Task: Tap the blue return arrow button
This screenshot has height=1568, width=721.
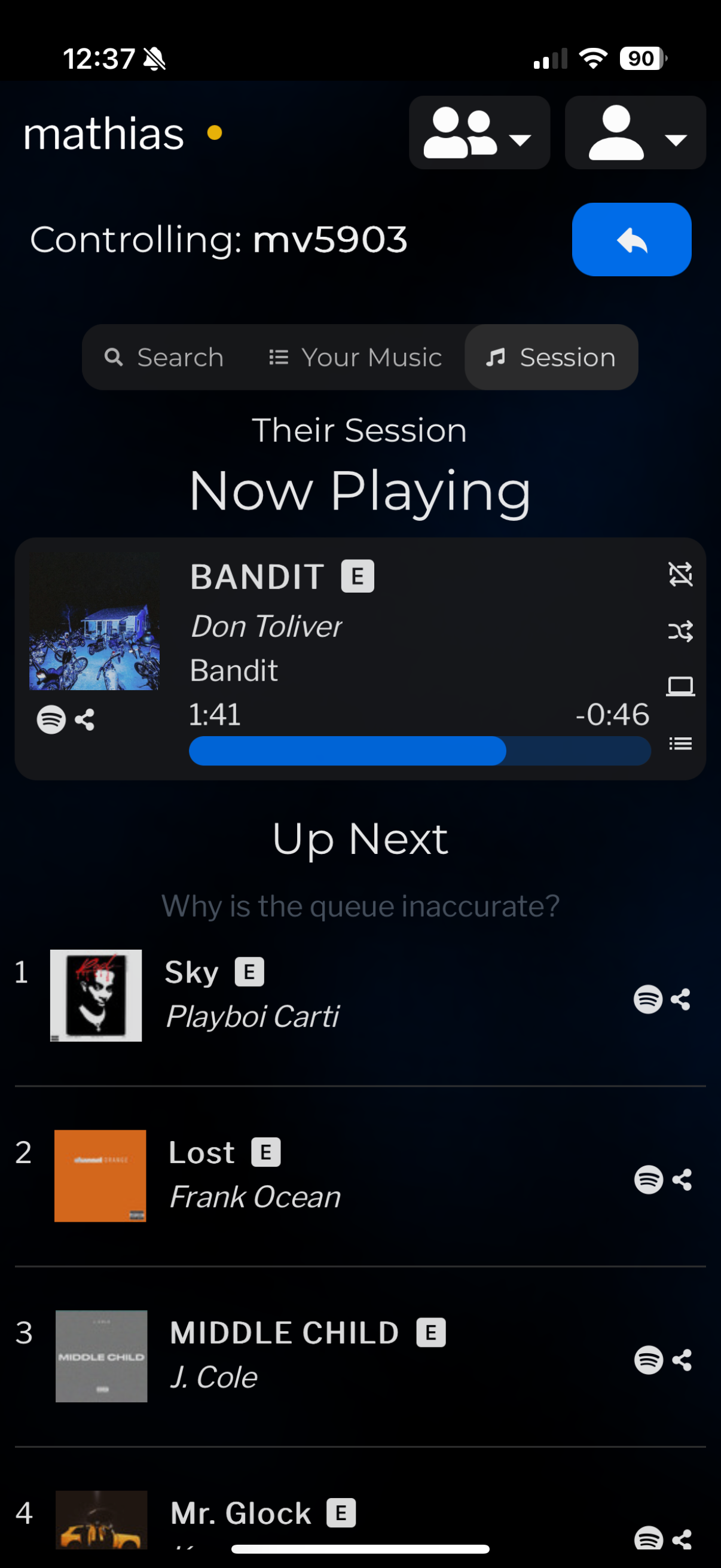Action: 631,239
